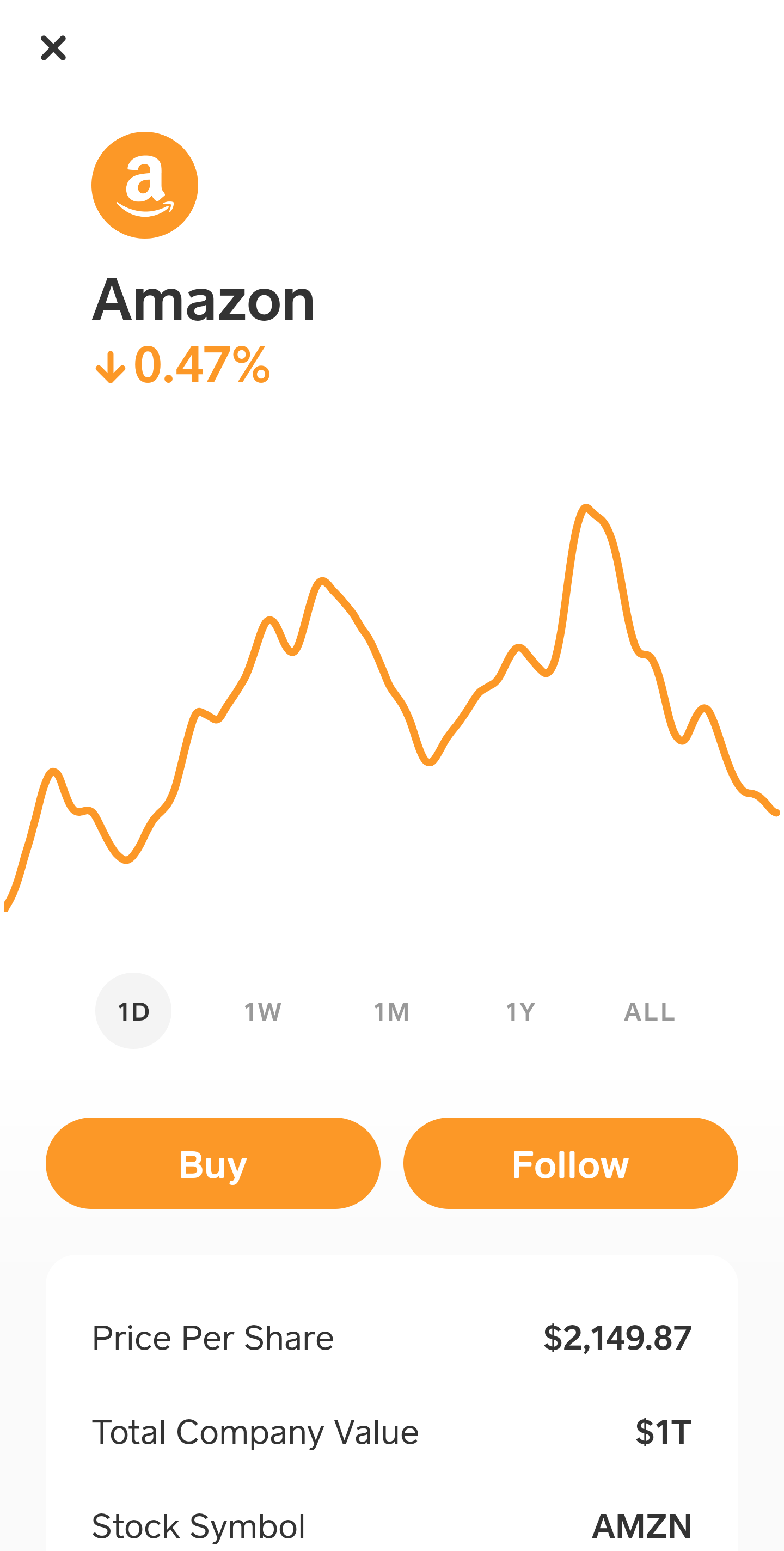Close the Amazon stock screen

click(53, 48)
